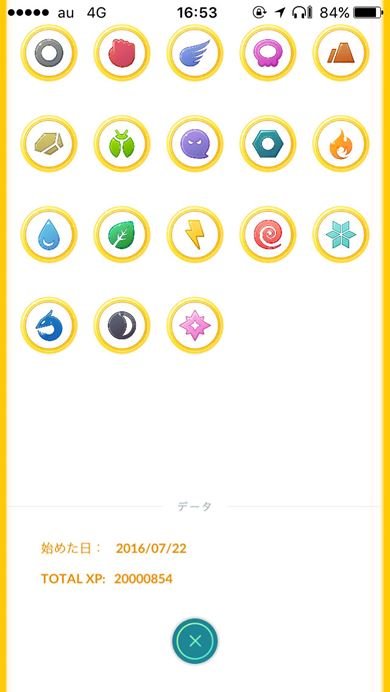The width and height of the screenshot is (390, 692).
Task: Open the purple Ghost type medal
Action: tap(195, 143)
